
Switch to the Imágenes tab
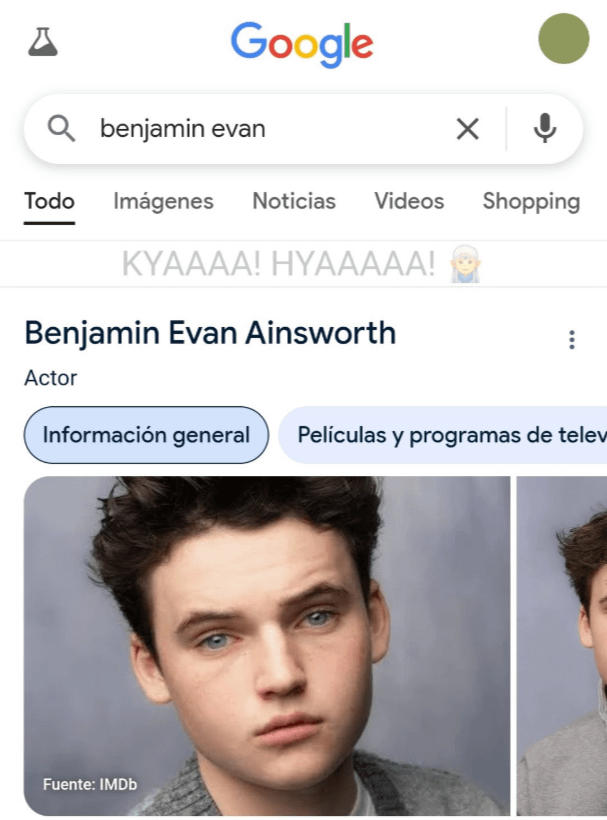click(163, 201)
